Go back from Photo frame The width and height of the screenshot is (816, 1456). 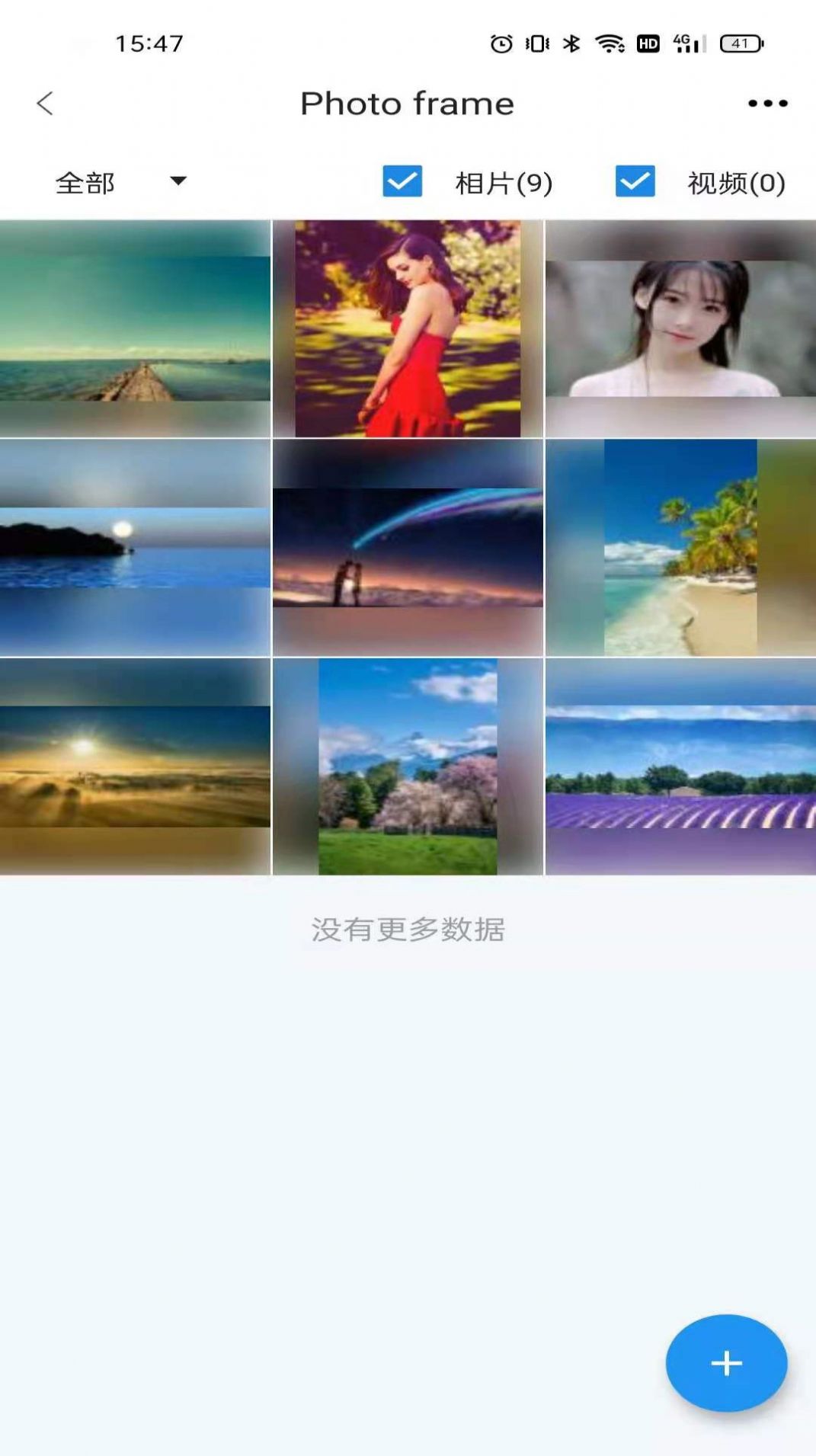coord(45,104)
